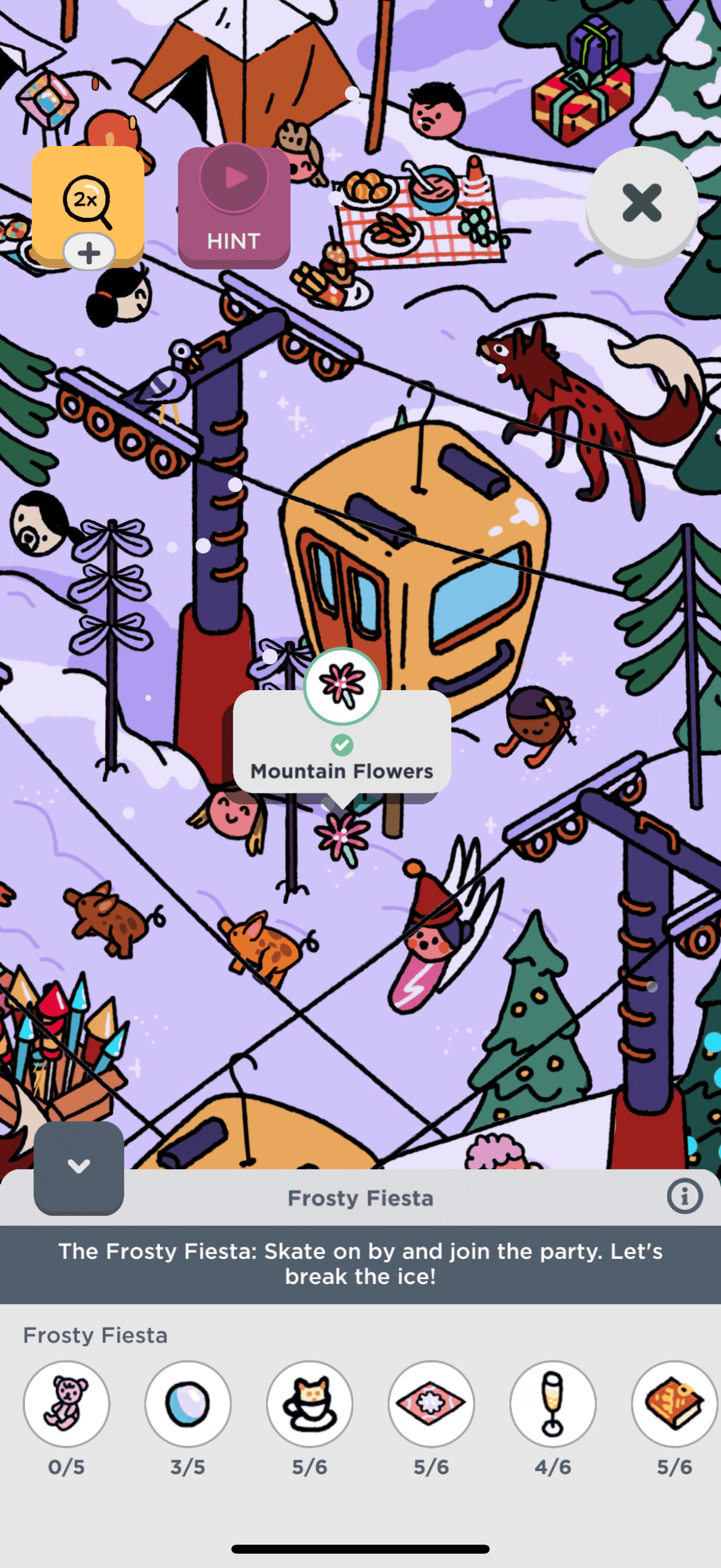Collapse the bottom panel with the chevron

78,1167
